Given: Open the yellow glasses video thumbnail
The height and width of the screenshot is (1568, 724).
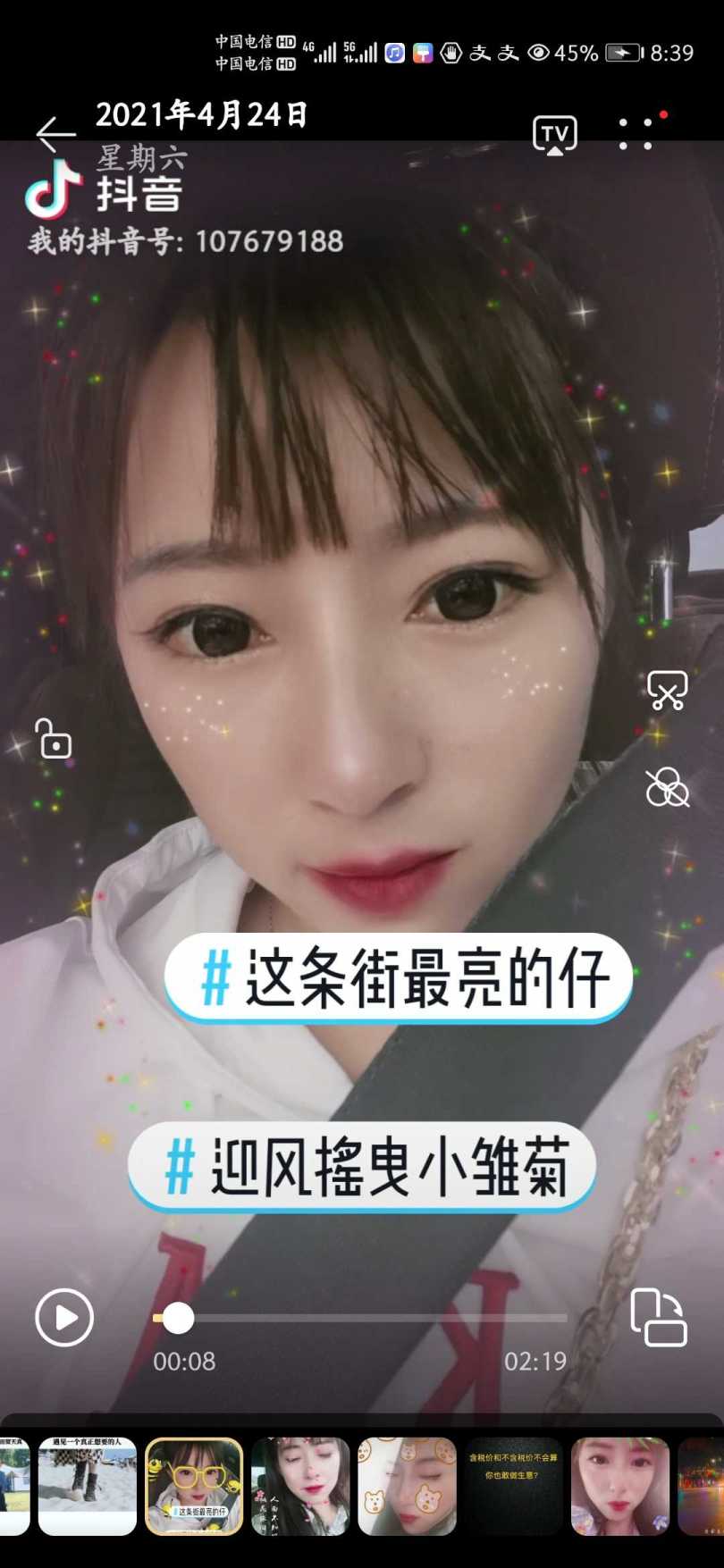Looking at the screenshot, I should click(x=194, y=1486).
